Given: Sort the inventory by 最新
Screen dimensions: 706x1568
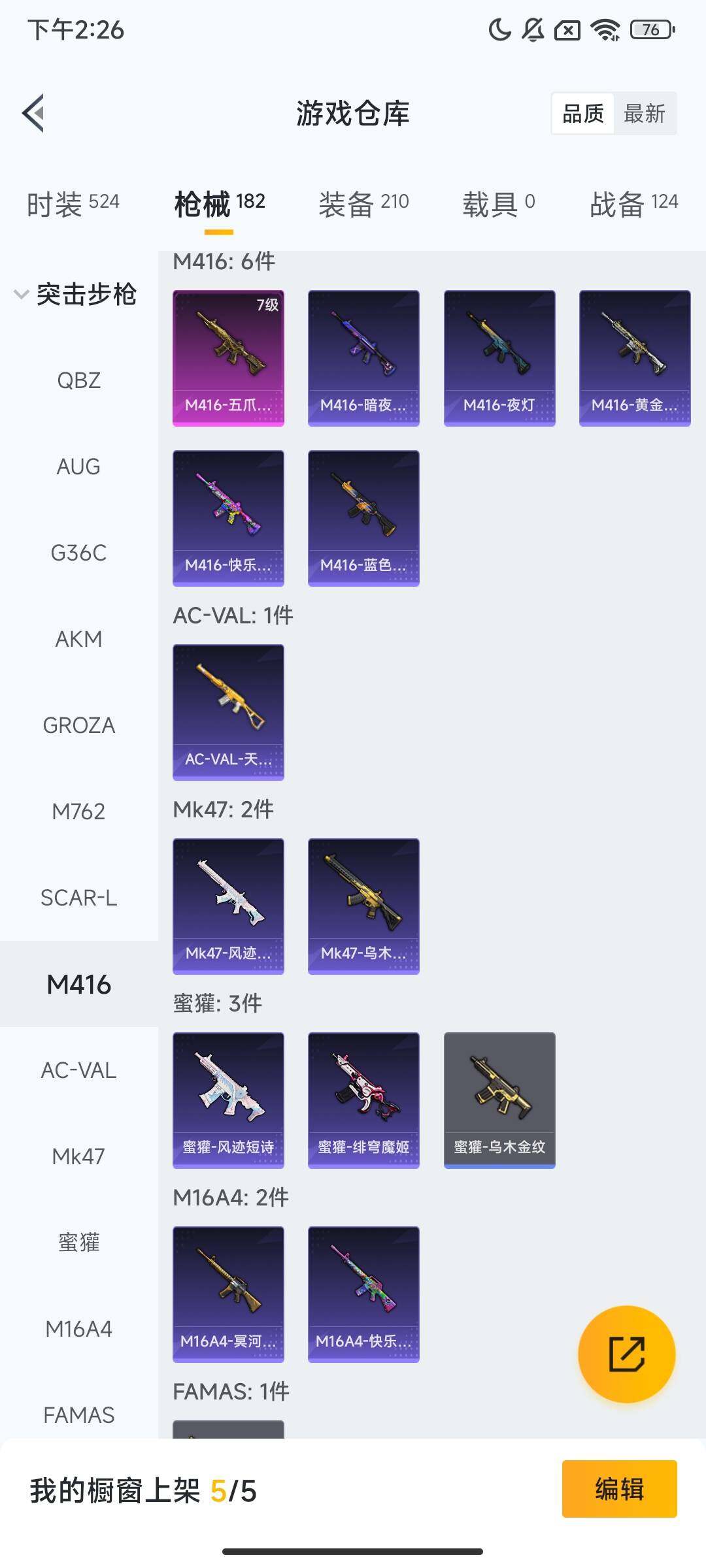Looking at the screenshot, I should pos(644,114).
